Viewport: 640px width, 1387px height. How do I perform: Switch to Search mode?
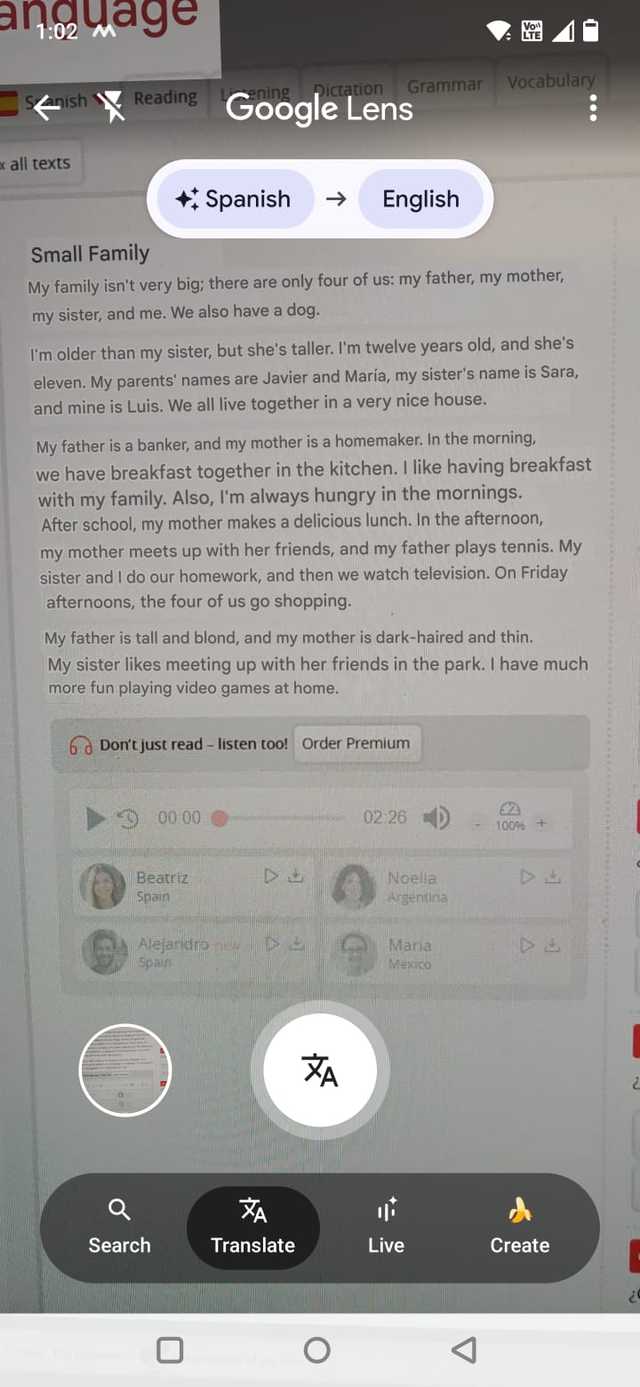pos(119,1227)
